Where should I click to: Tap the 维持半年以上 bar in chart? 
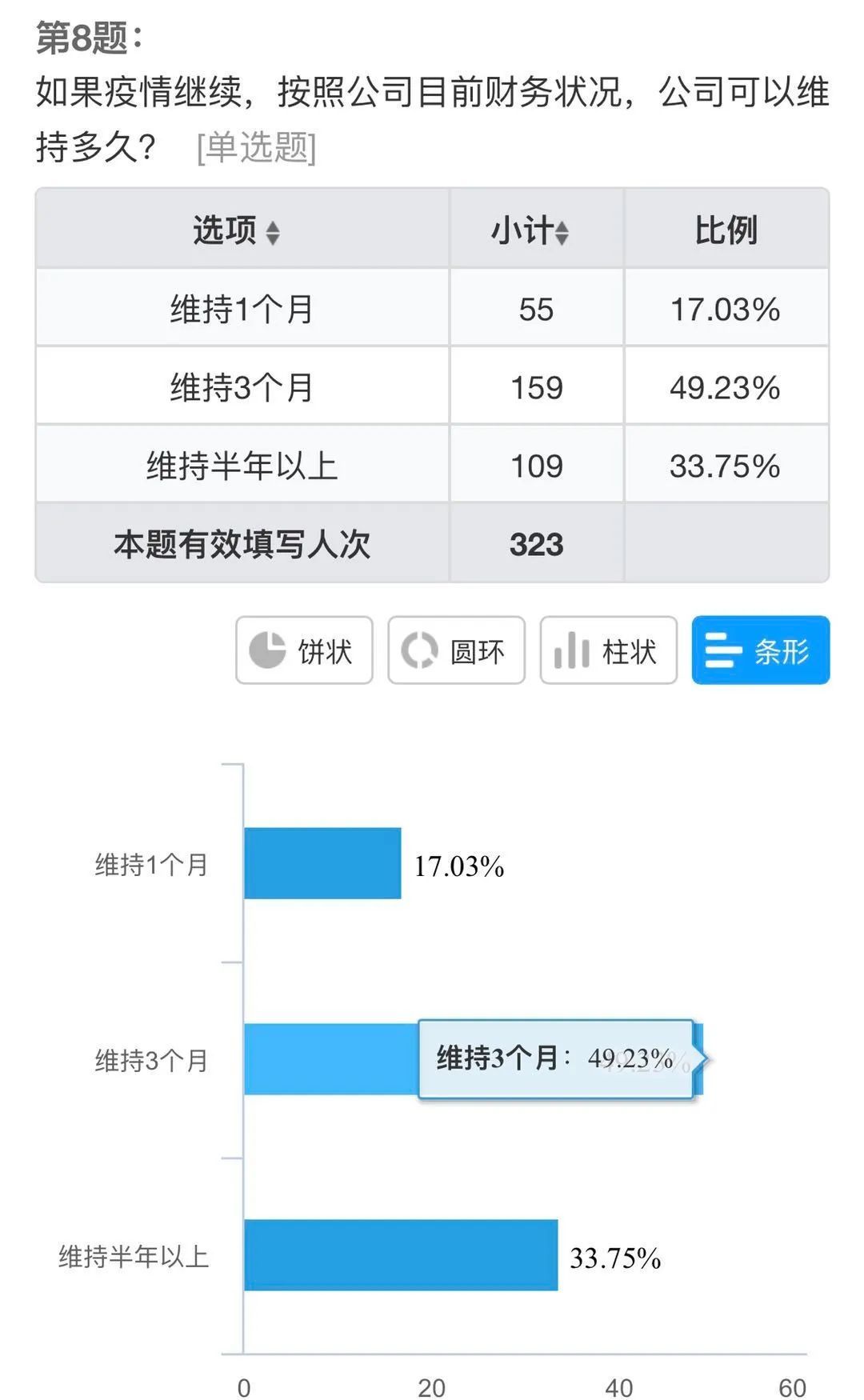[x=401, y=1254]
